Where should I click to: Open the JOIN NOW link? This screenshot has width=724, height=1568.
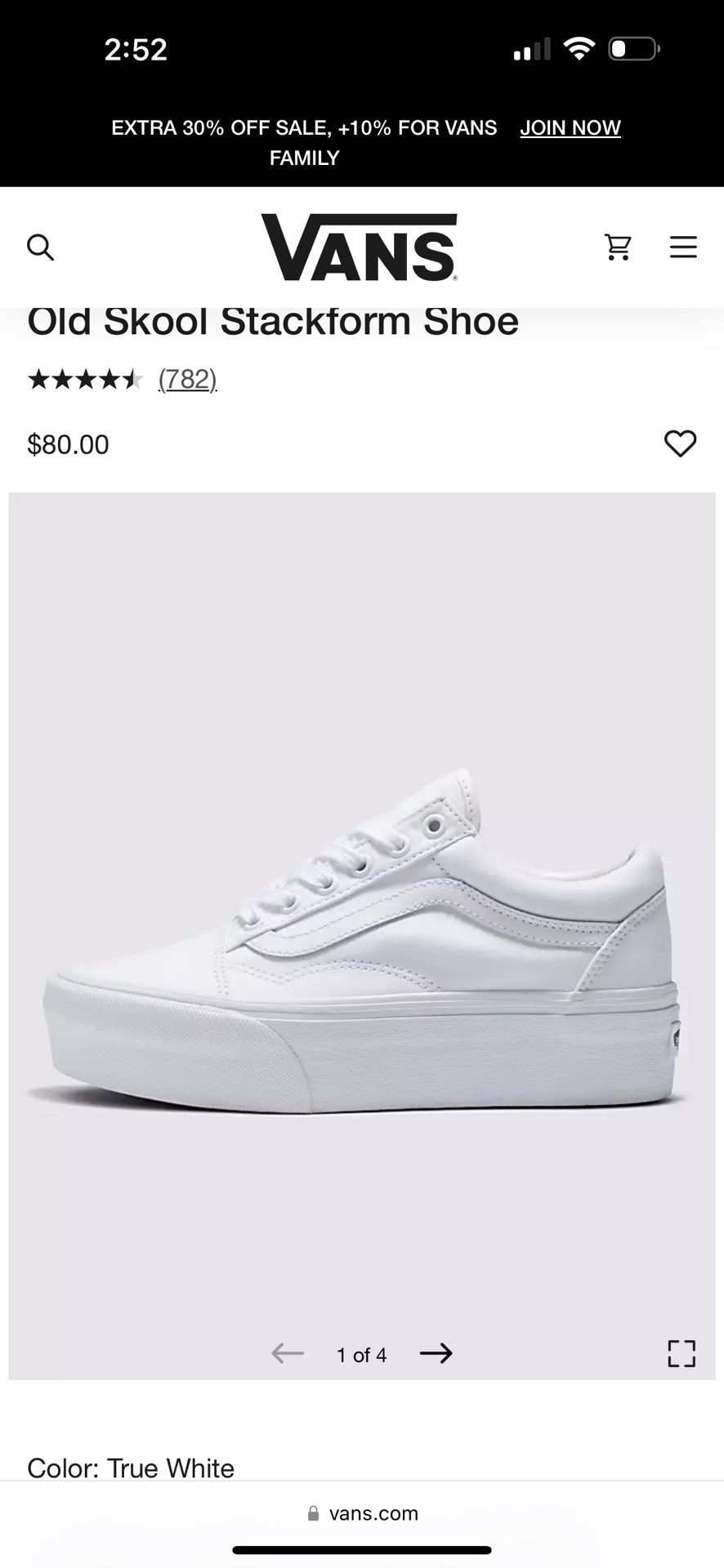coord(570,127)
